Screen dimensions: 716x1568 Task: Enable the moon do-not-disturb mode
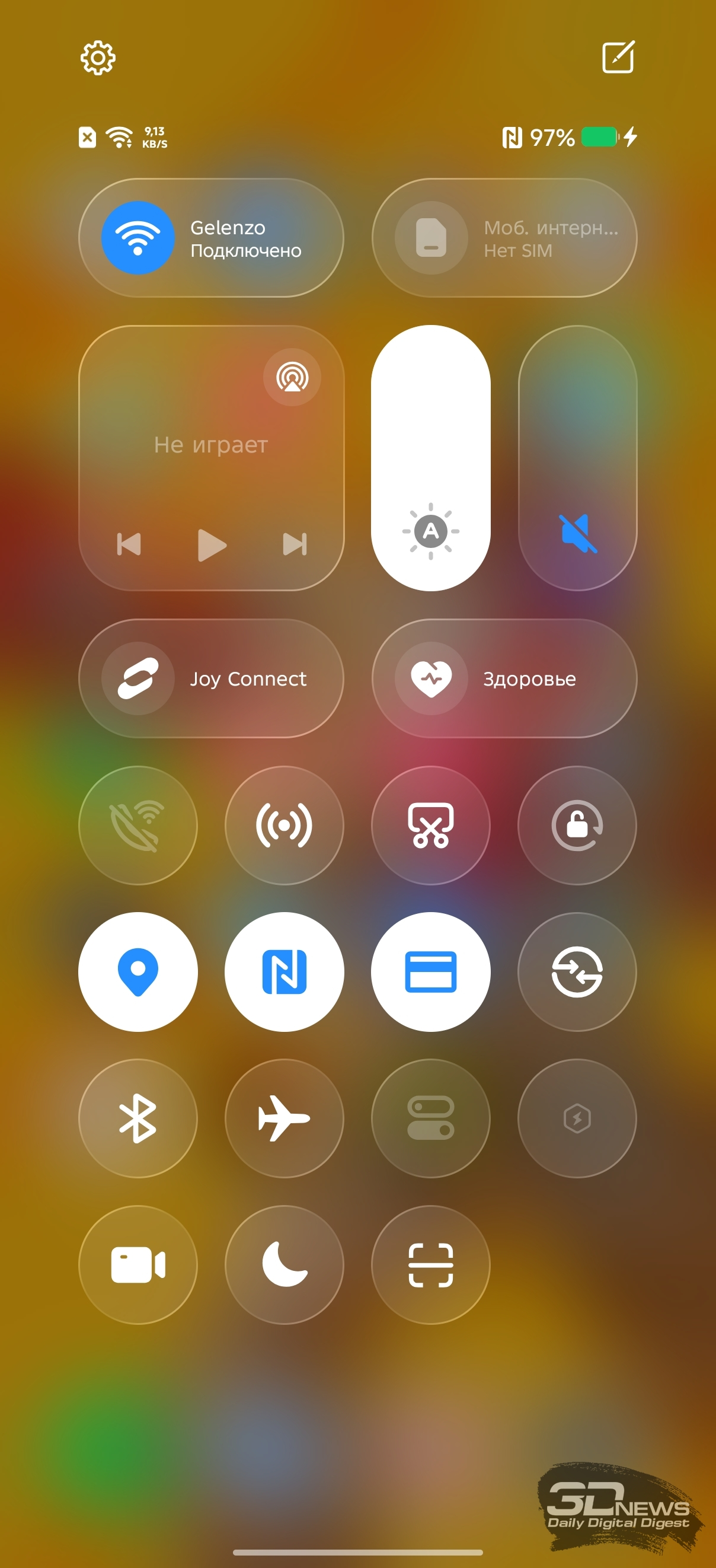click(x=284, y=1265)
